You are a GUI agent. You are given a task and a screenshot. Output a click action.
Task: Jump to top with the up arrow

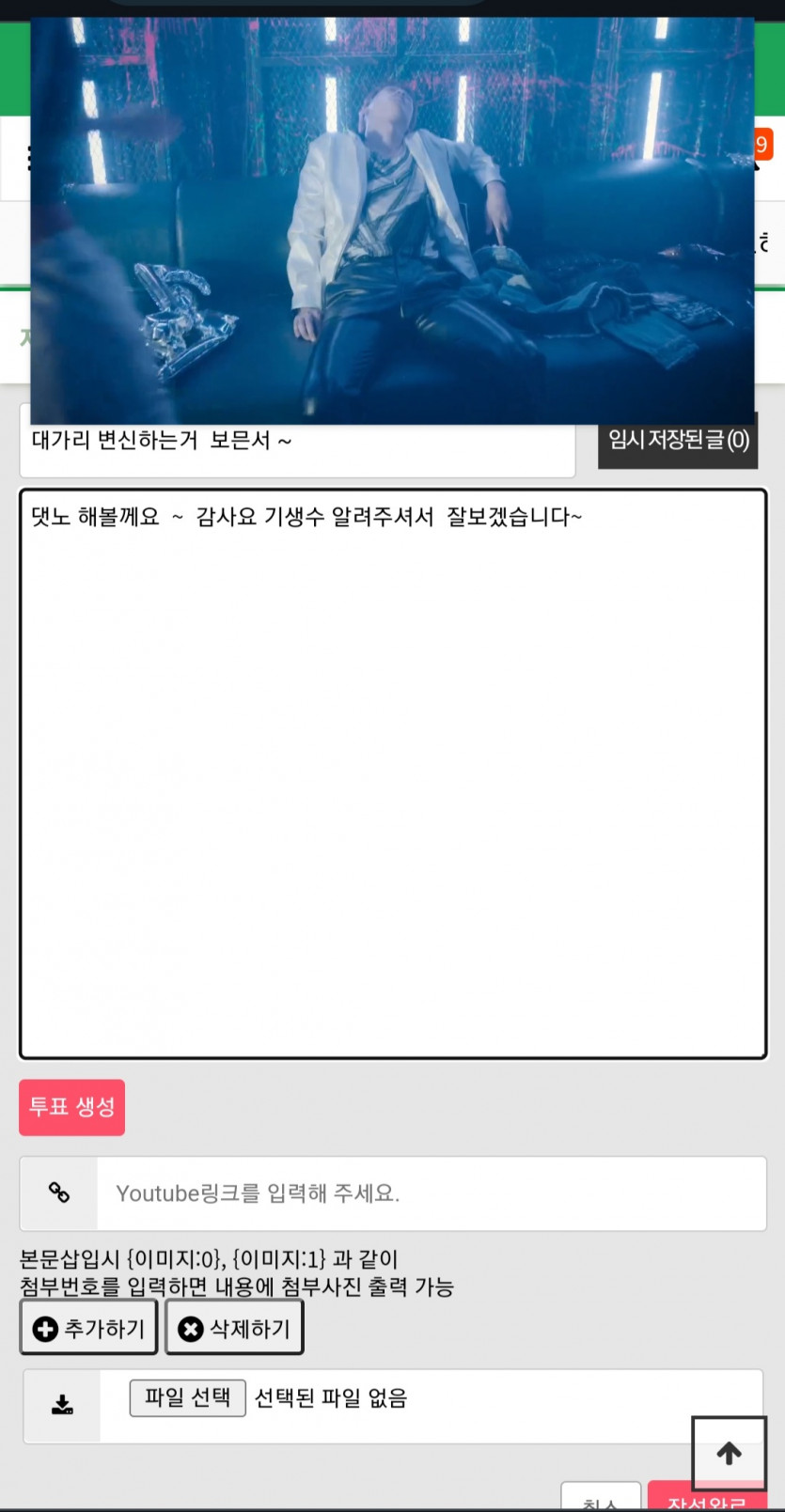(729, 1453)
